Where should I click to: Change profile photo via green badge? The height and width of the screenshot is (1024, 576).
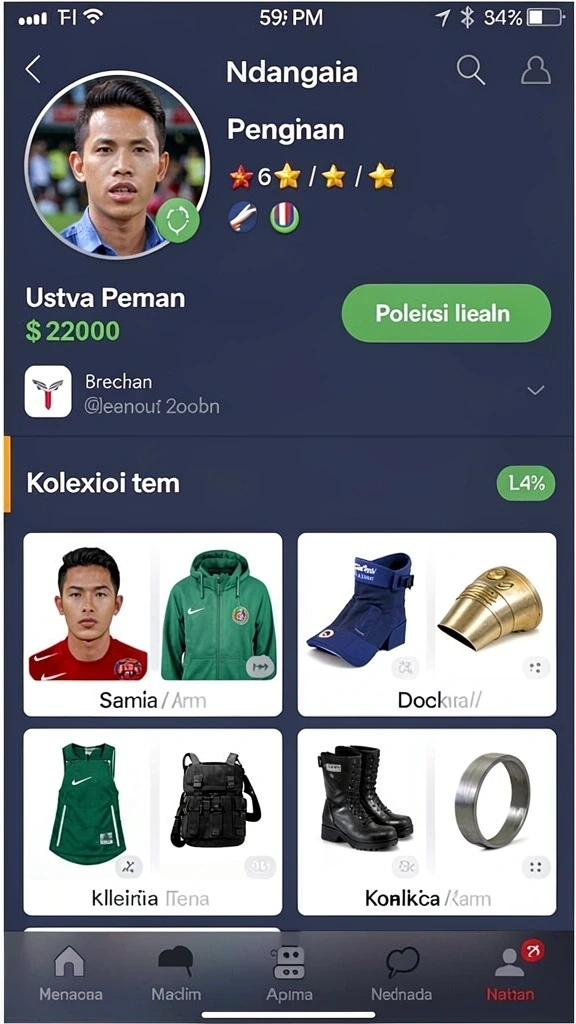(177, 221)
